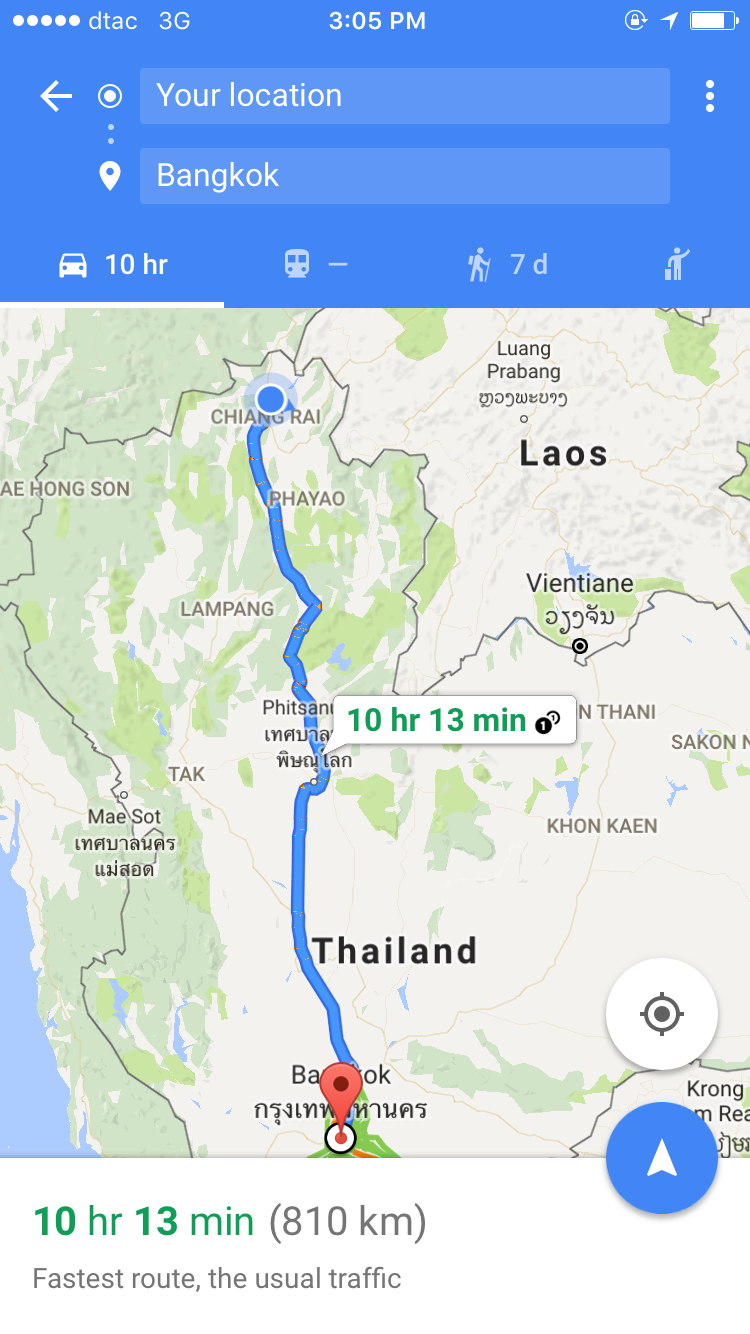This screenshot has width=750, height=1334.
Task: Select the driving 10 hr tab
Action: (112, 265)
